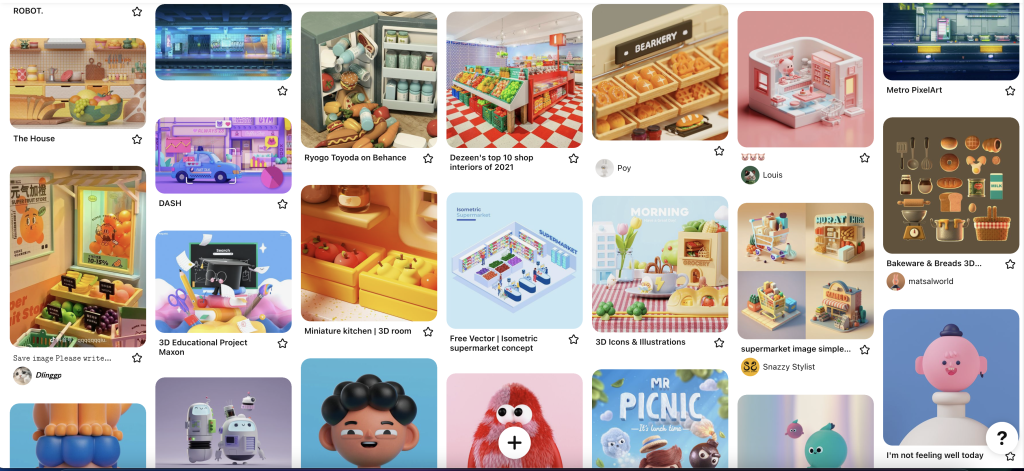
Task: Open the Free Vector Isometric supermarket pin
Action: pos(514,260)
